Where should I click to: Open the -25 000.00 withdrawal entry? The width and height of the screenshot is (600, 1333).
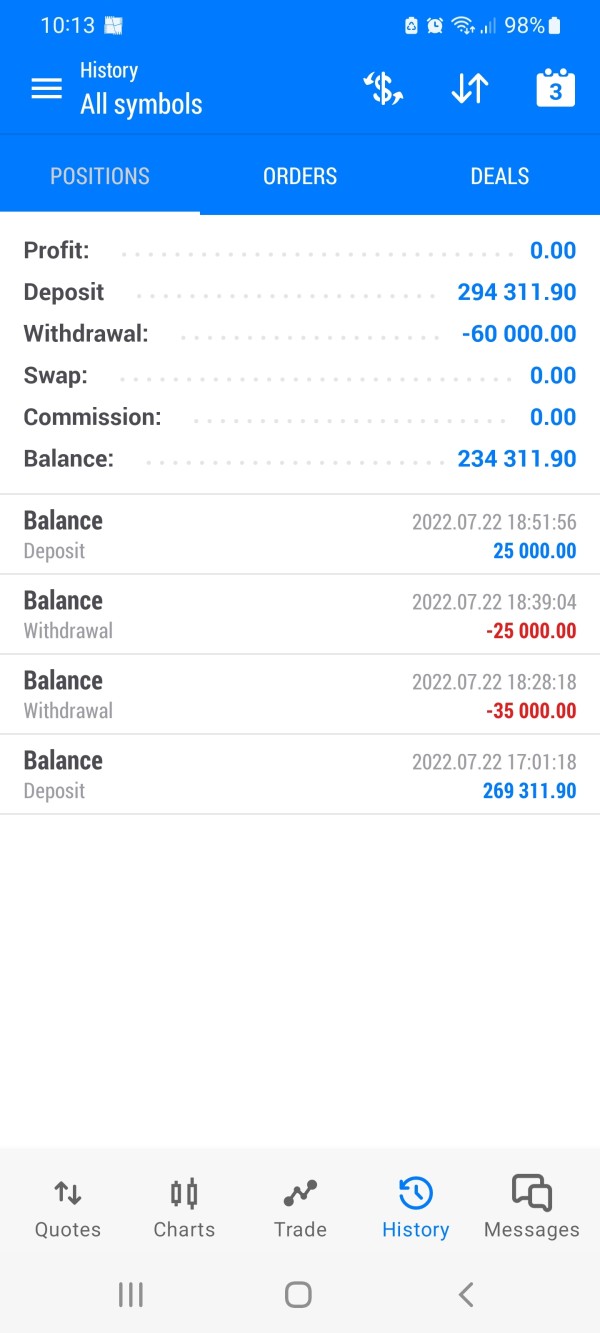(x=300, y=615)
